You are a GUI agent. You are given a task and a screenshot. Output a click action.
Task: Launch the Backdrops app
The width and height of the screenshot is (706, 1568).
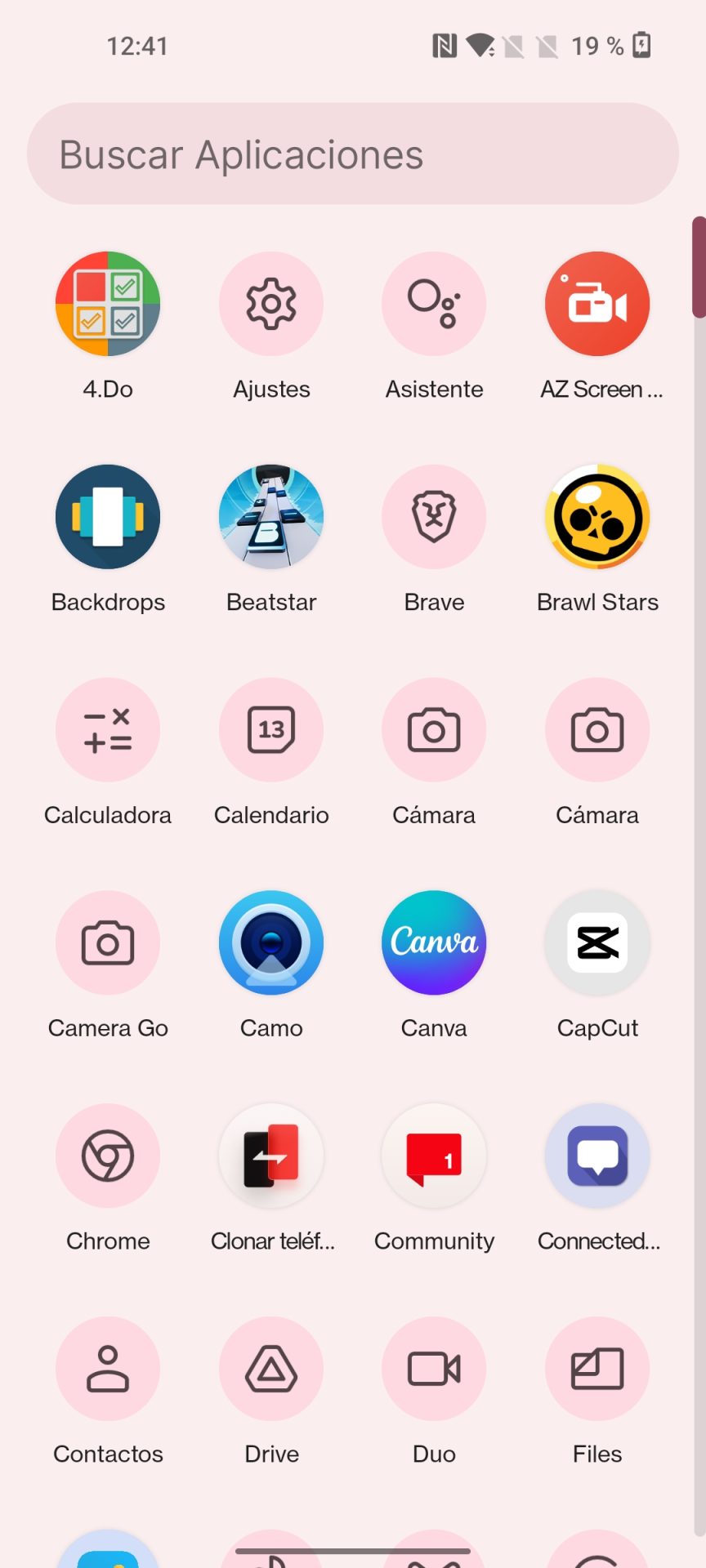(108, 517)
